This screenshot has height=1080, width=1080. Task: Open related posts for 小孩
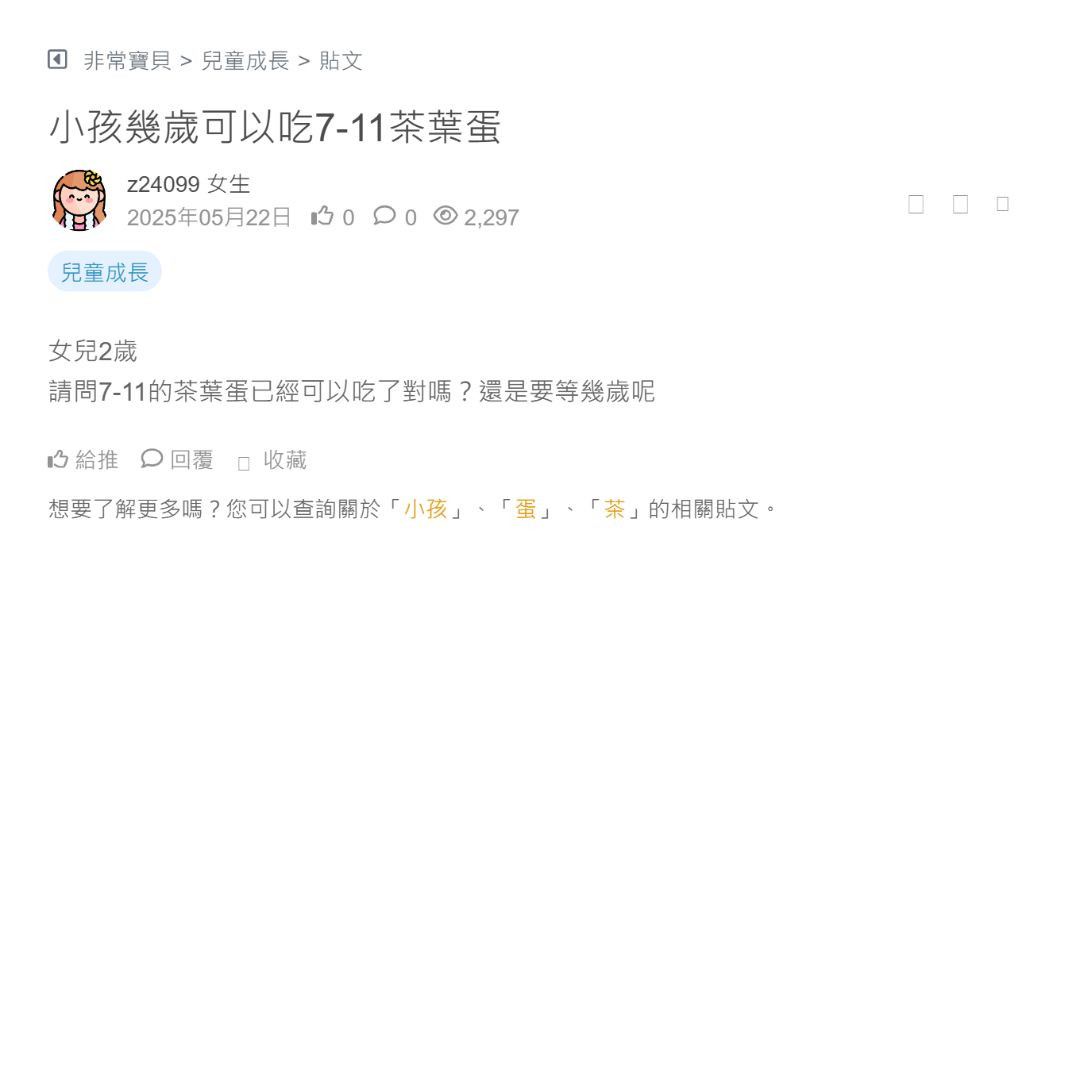pyautogui.click(x=426, y=509)
